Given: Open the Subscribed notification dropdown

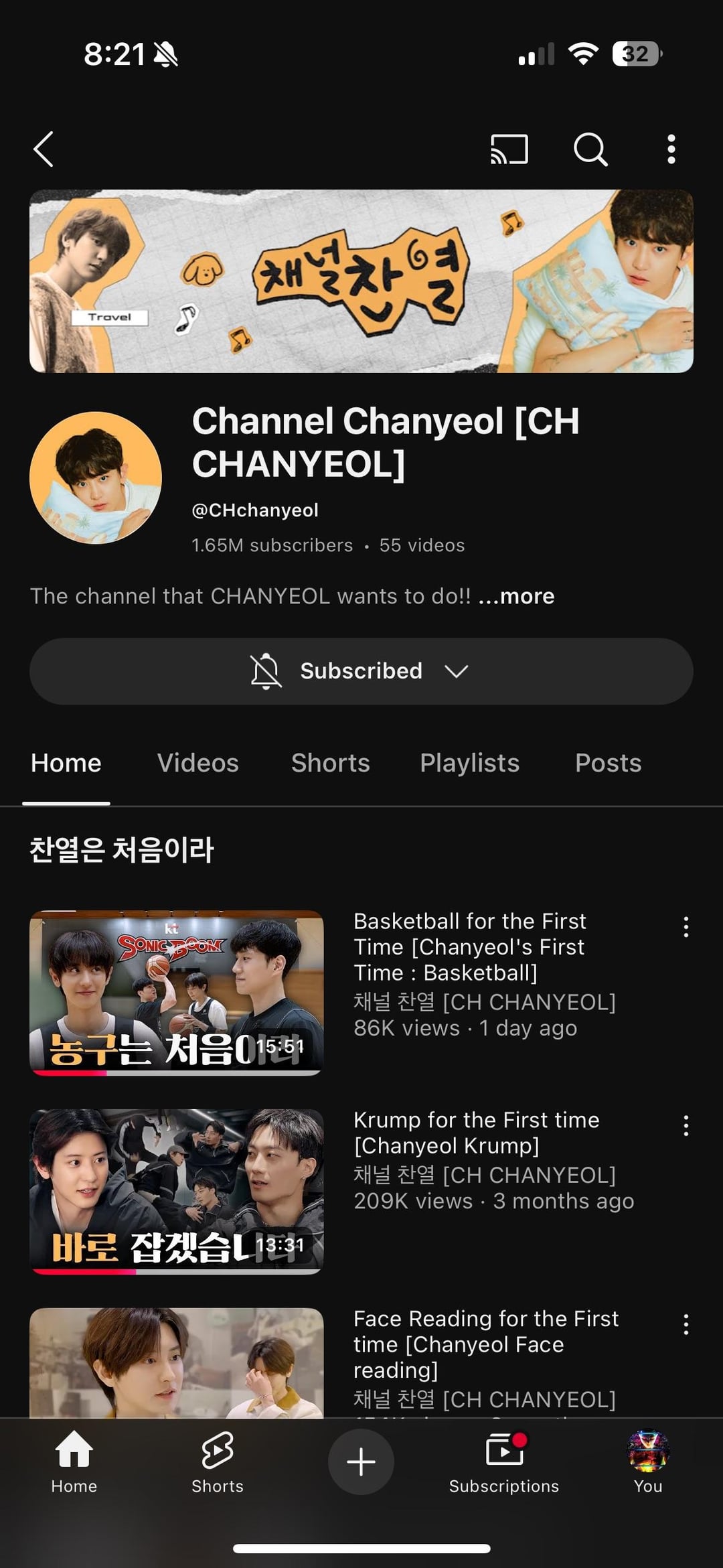Looking at the screenshot, I should 361,671.
